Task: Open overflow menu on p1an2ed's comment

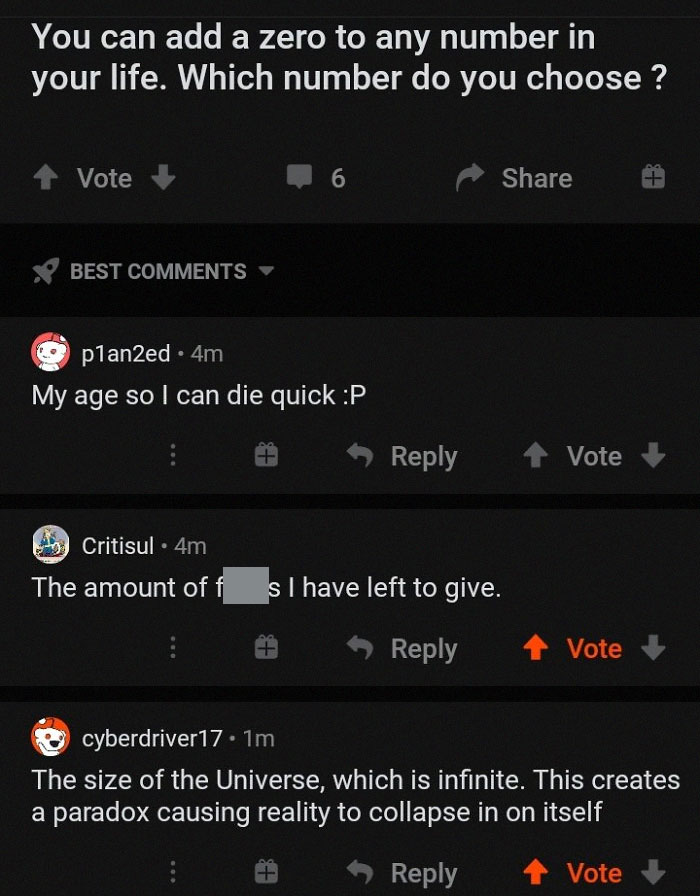Action: click(x=173, y=456)
